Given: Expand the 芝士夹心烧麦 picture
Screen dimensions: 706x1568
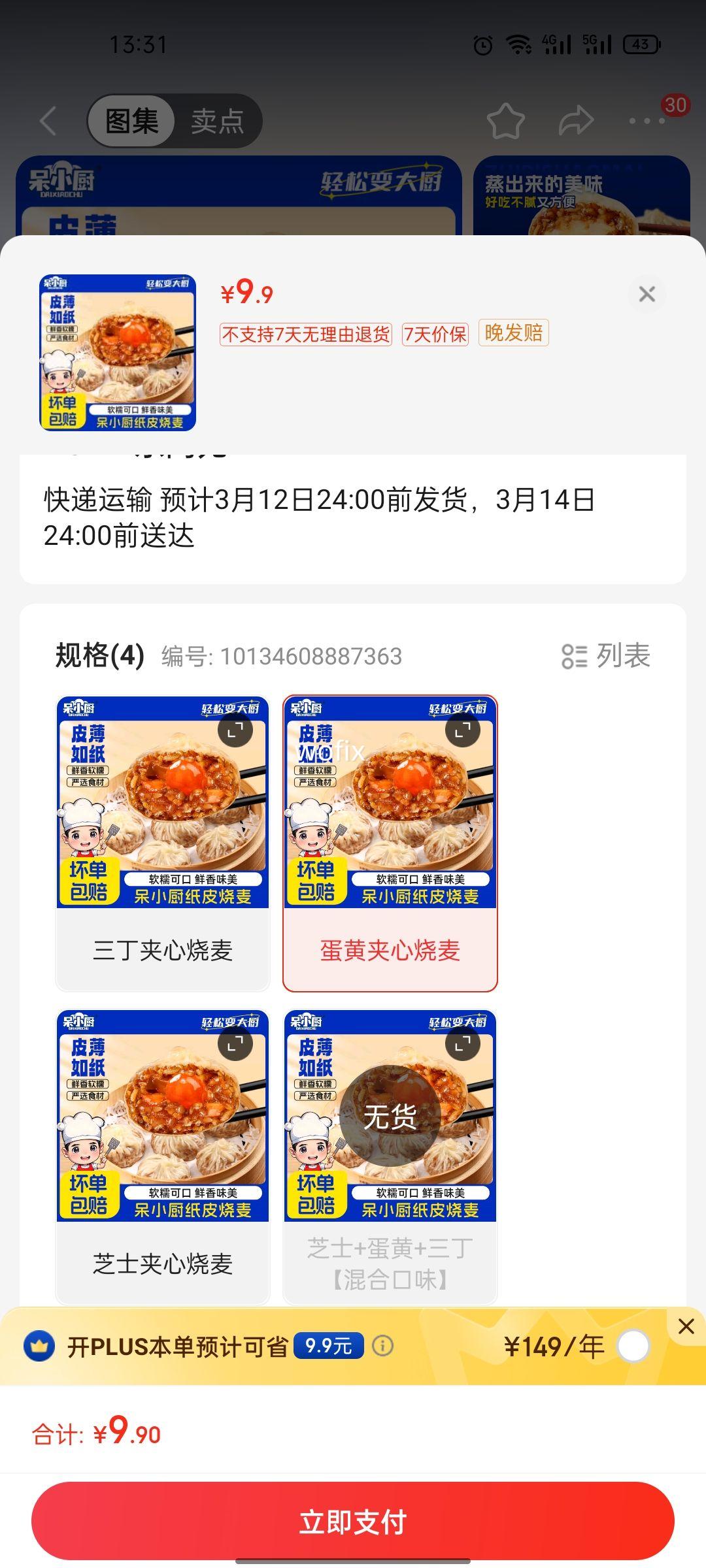Looking at the screenshot, I should [235, 1044].
